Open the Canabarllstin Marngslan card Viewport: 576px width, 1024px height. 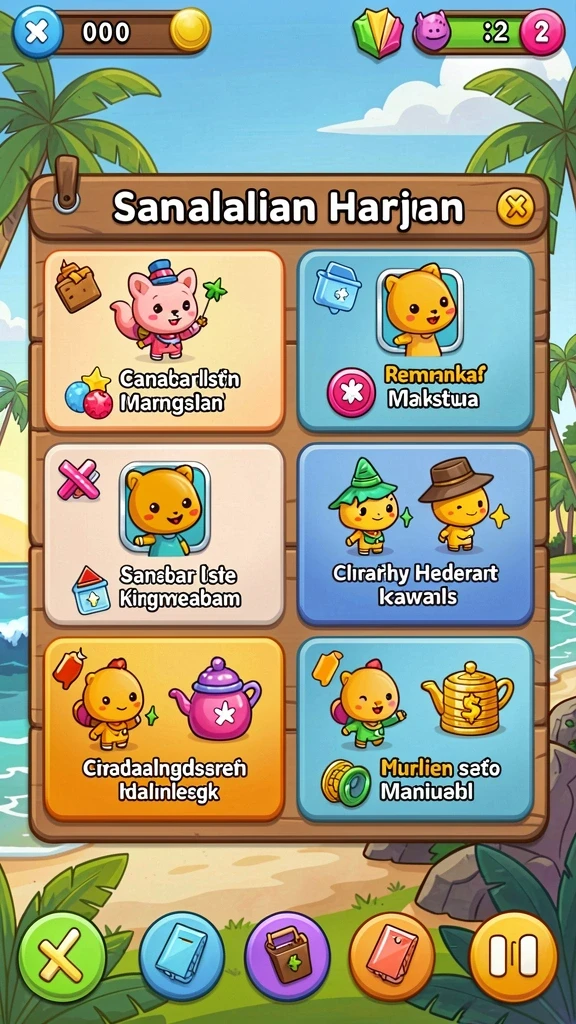(x=164, y=340)
